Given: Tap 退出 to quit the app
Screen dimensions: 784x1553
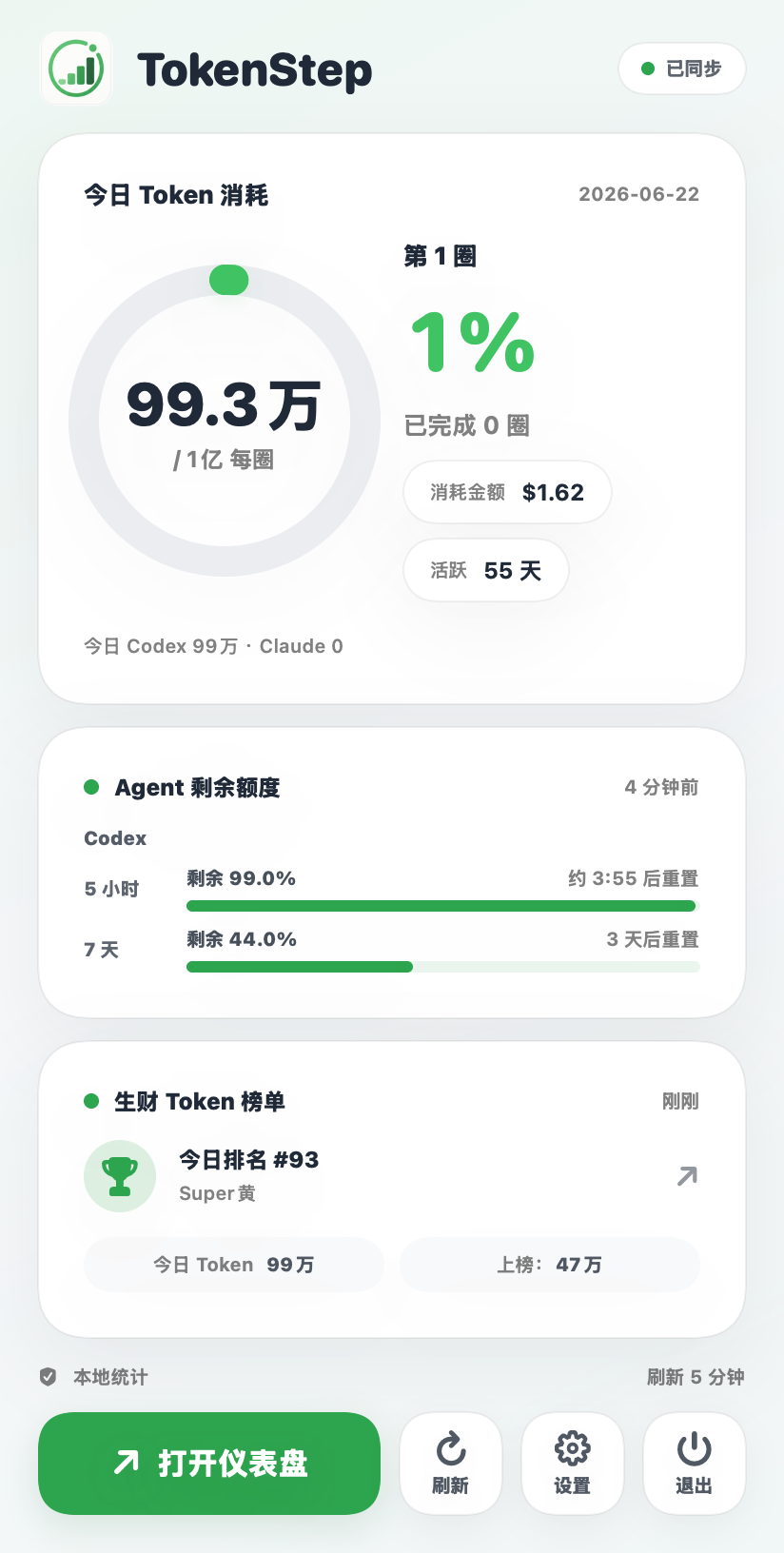Looking at the screenshot, I should pyautogui.click(x=695, y=1463).
